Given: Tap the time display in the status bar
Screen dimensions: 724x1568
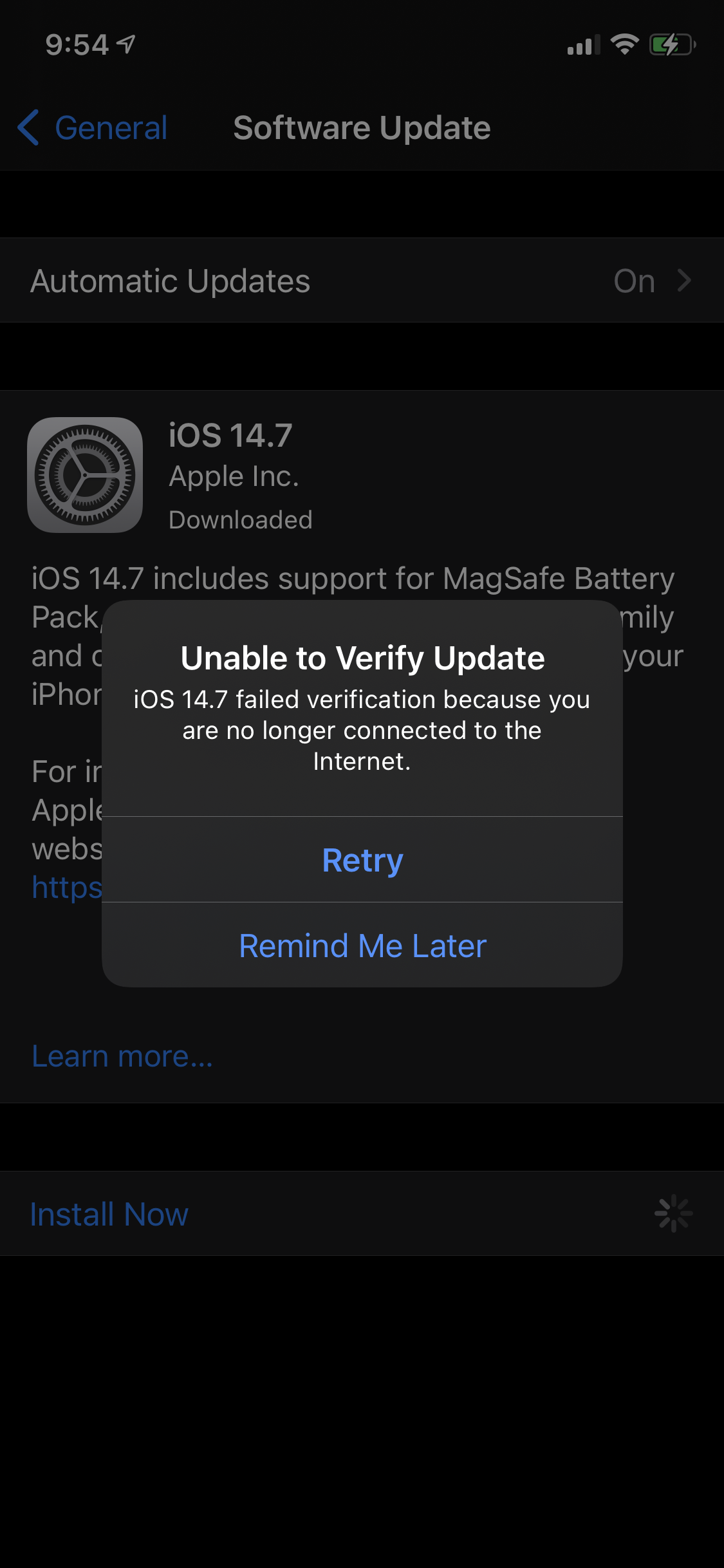Looking at the screenshot, I should [x=77, y=44].
